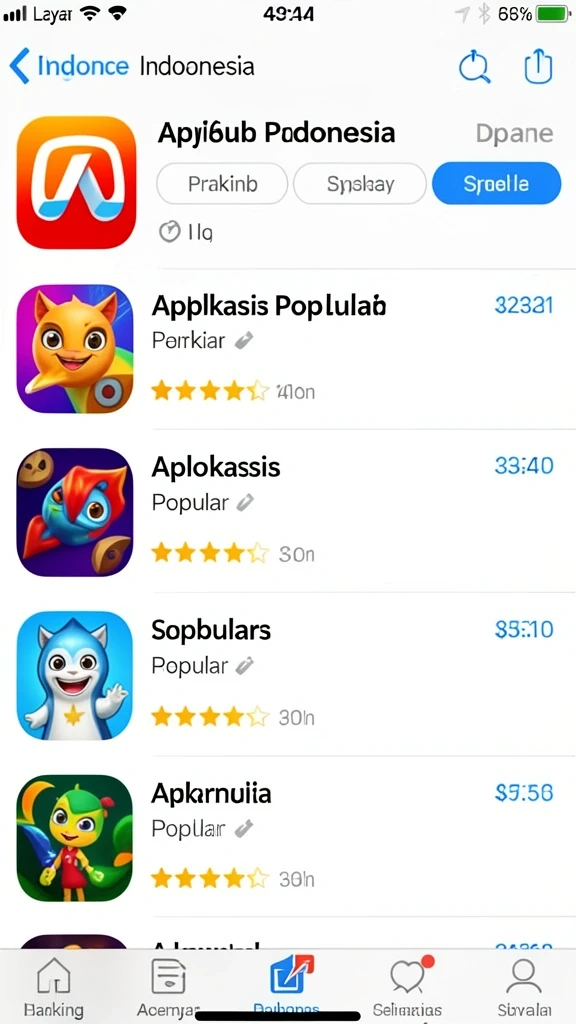Open the Apyi6ub Padonesia app icon
This screenshot has height=1024, width=576.
pyautogui.click(x=76, y=182)
